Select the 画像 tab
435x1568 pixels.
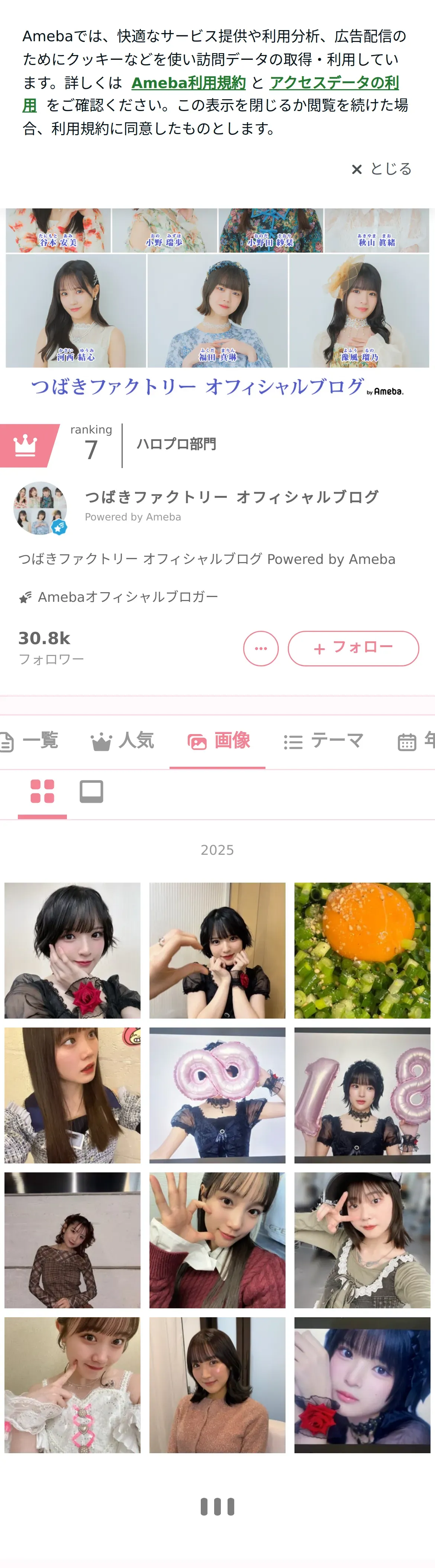(x=217, y=741)
